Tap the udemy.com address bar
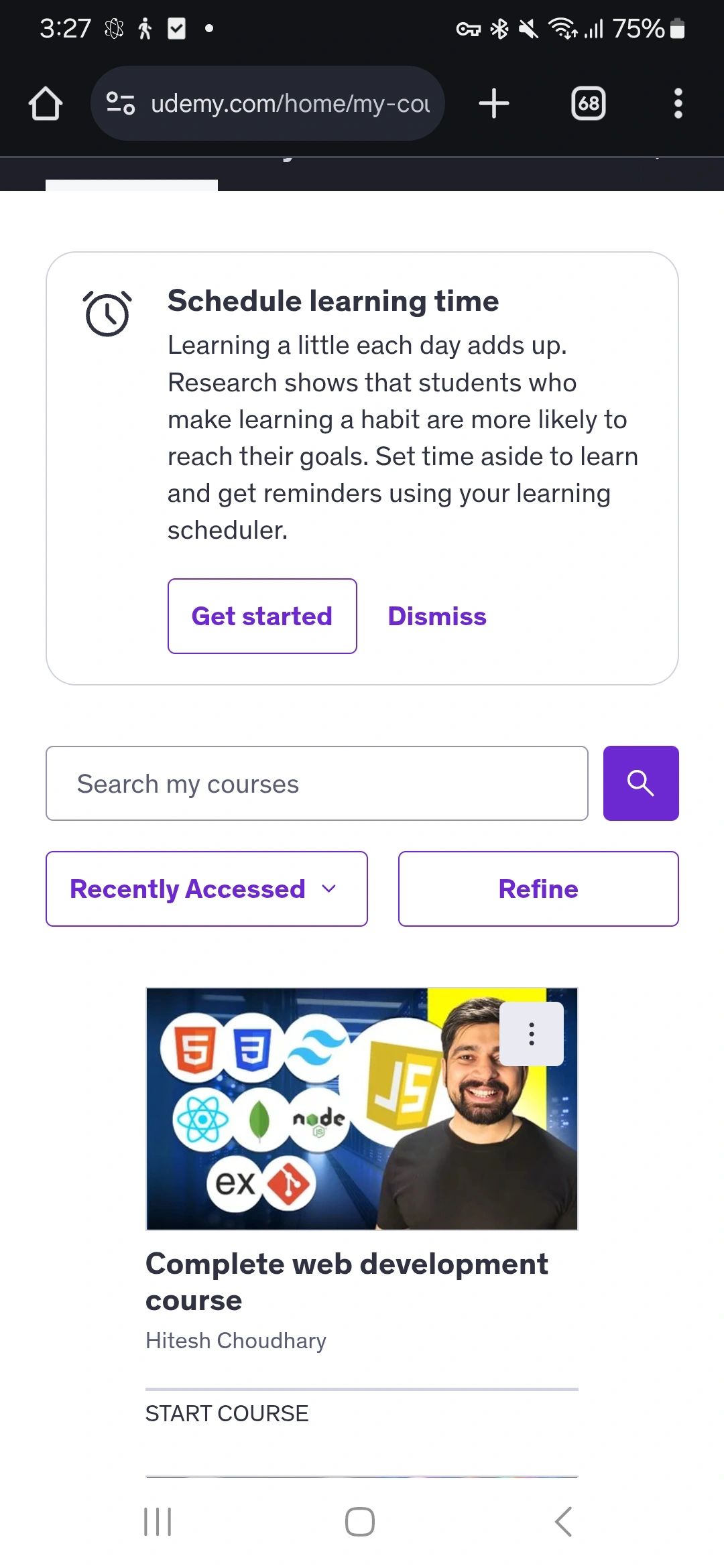Image resolution: width=724 pixels, height=1568 pixels. pyautogui.click(x=288, y=104)
